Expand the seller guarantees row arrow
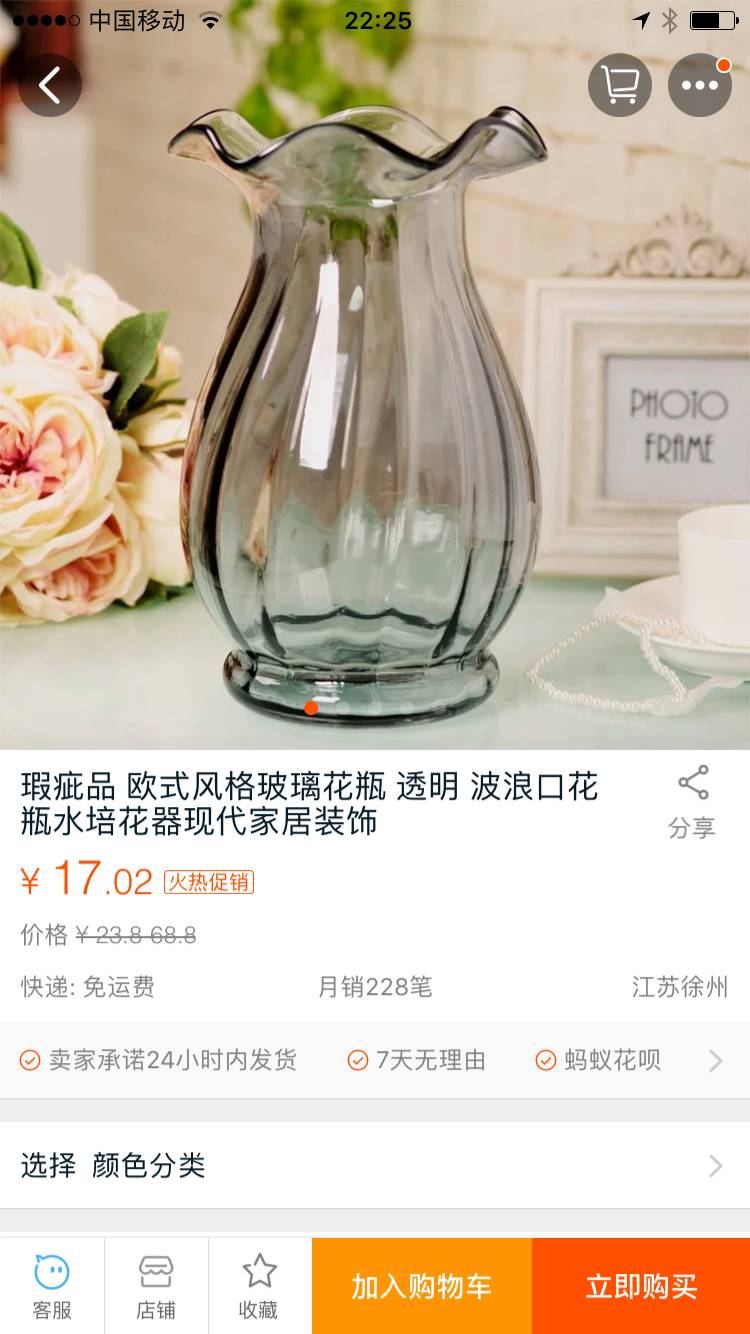The width and height of the screenshot is (750, 1334). click(715, 1060)
